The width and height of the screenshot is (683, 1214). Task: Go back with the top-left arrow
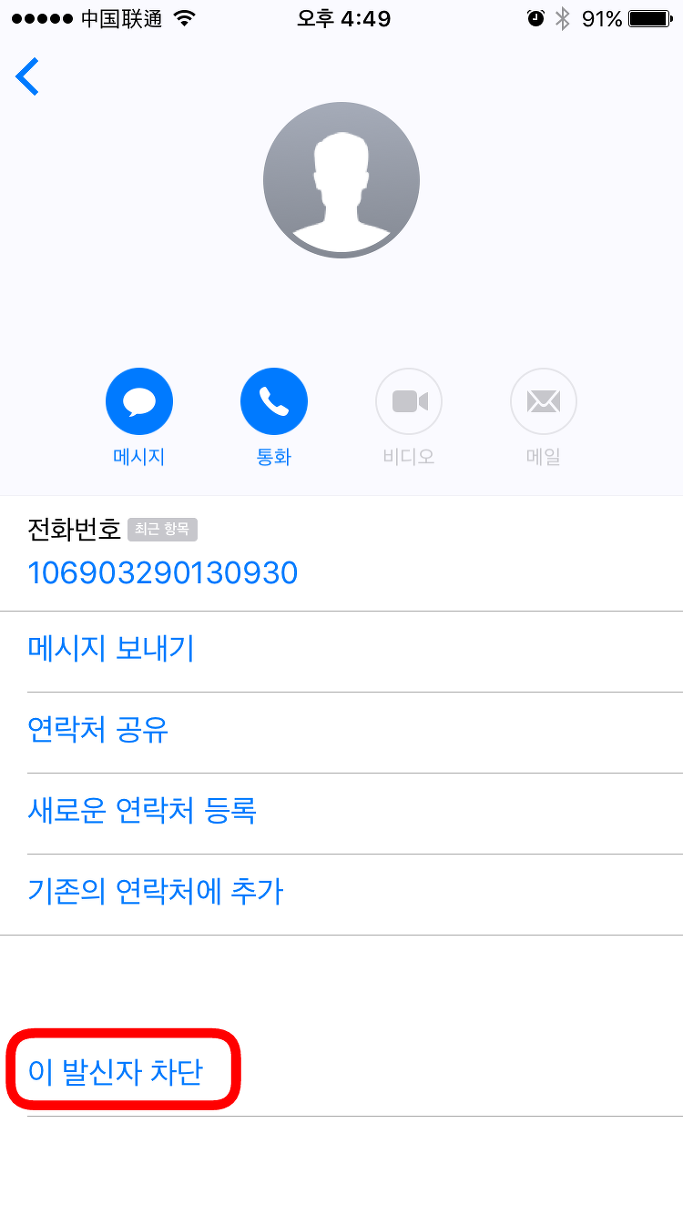(x=27, y=77)
